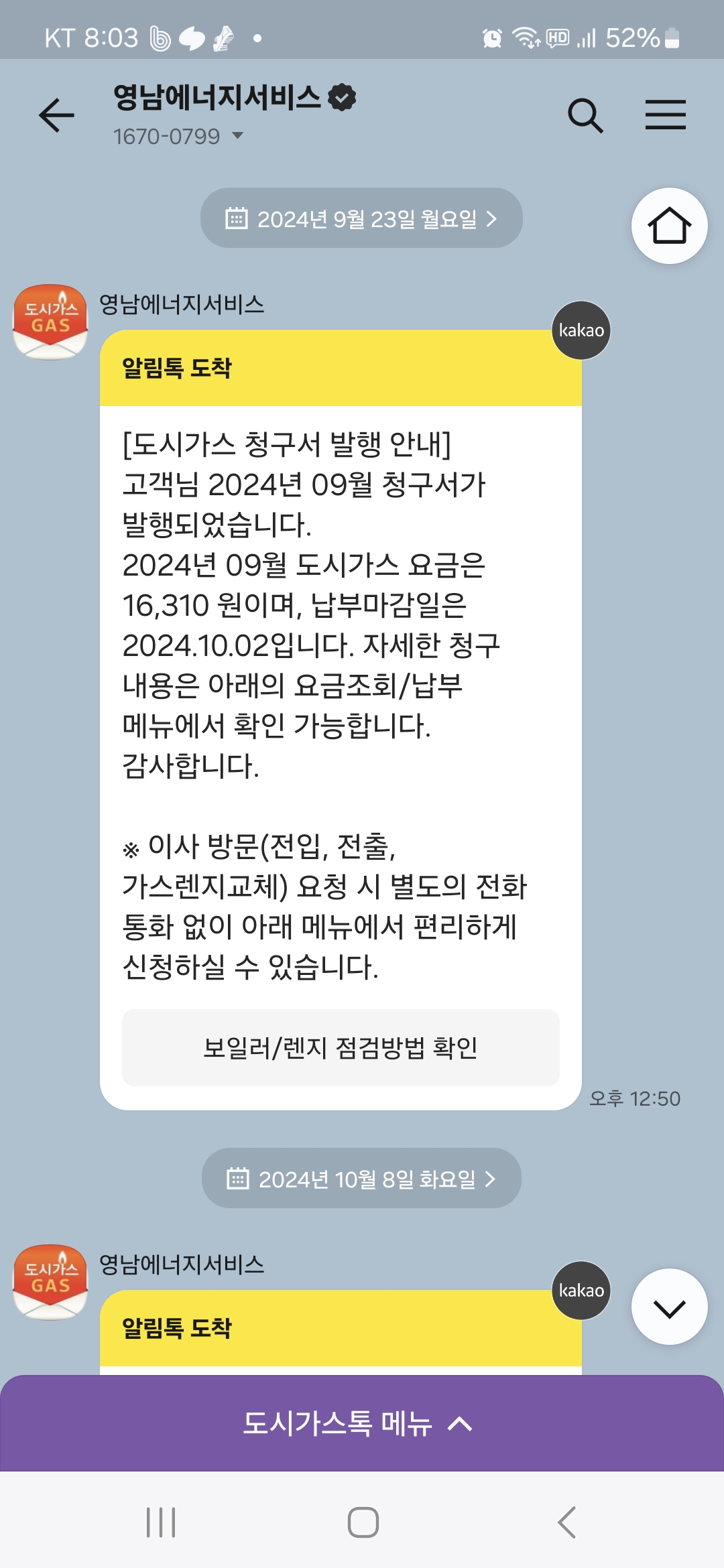Viewport: 724px width, 1568px height.
Task: Tap the floating home button
Action: (x=669, y=226)
